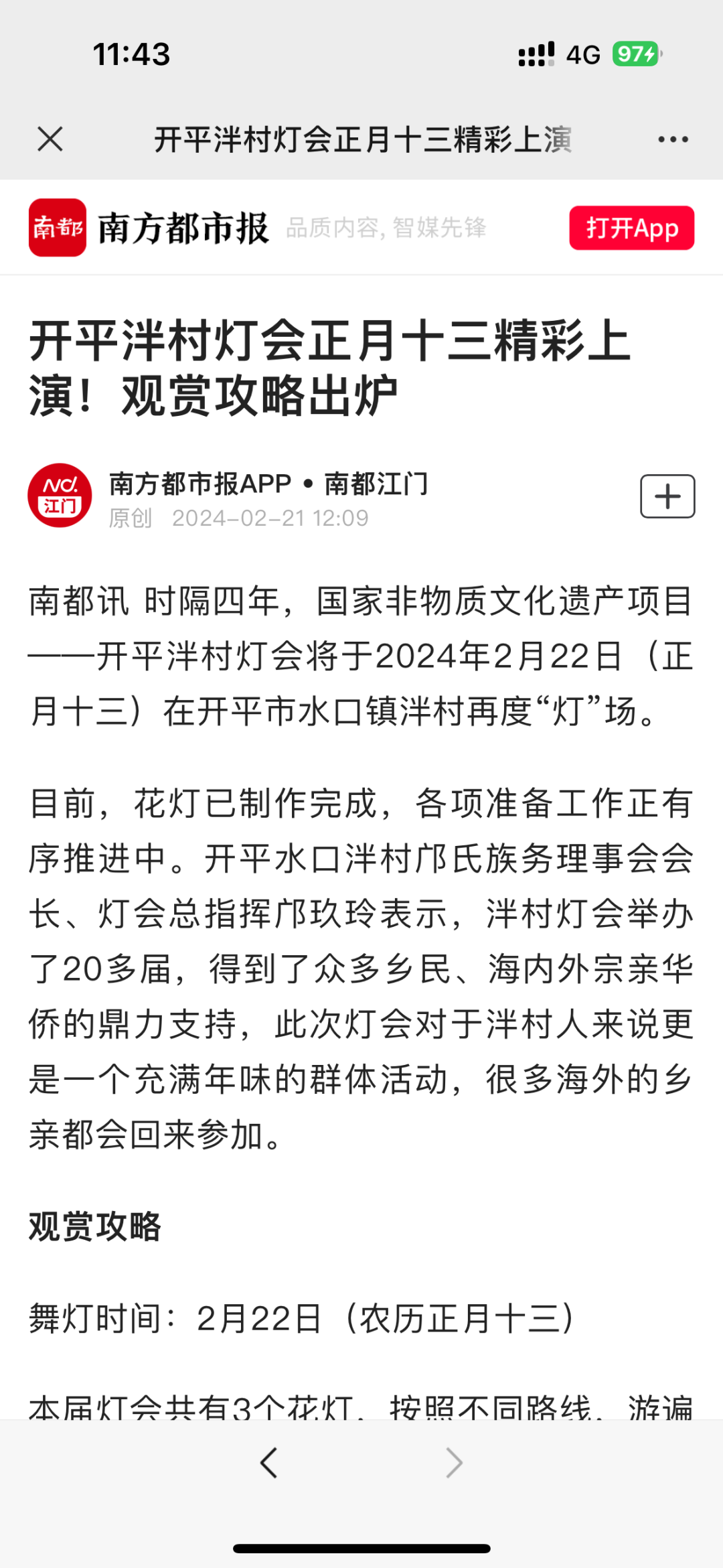Viewport: 723px width, 1568px height.
Task: Tap the 打开App button
Action: point(631,228)
